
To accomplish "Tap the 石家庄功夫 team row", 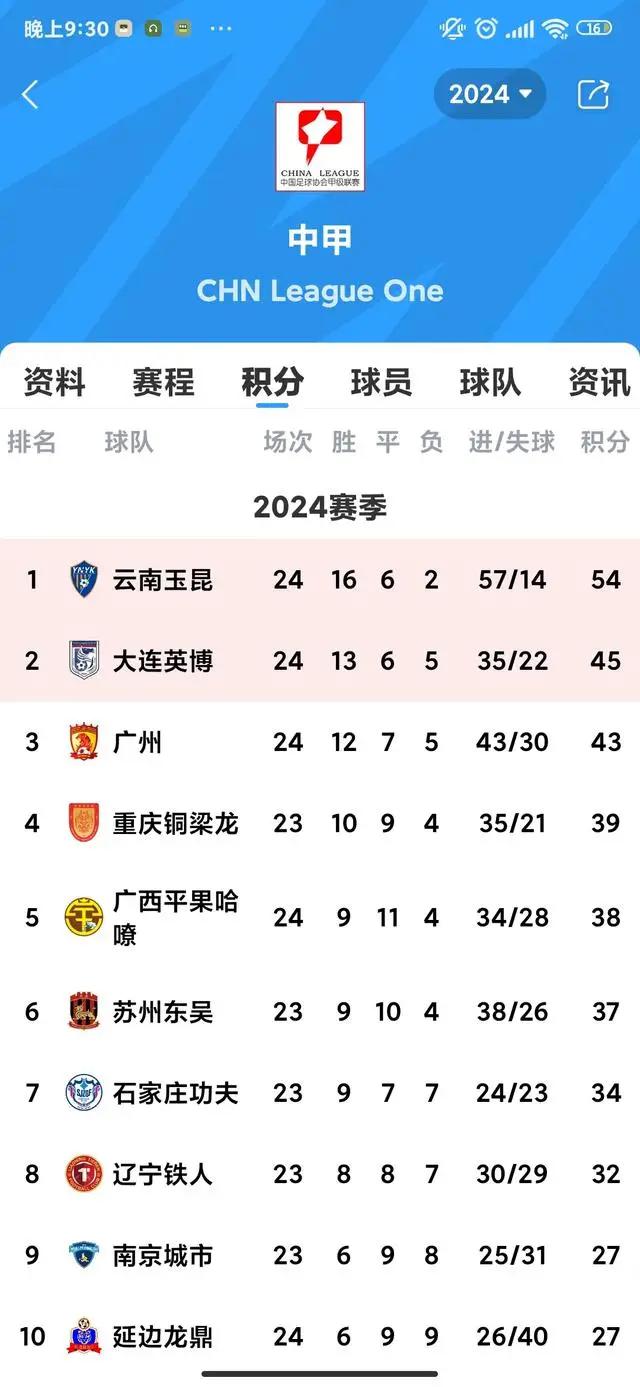I will [x=175, y=1093].
